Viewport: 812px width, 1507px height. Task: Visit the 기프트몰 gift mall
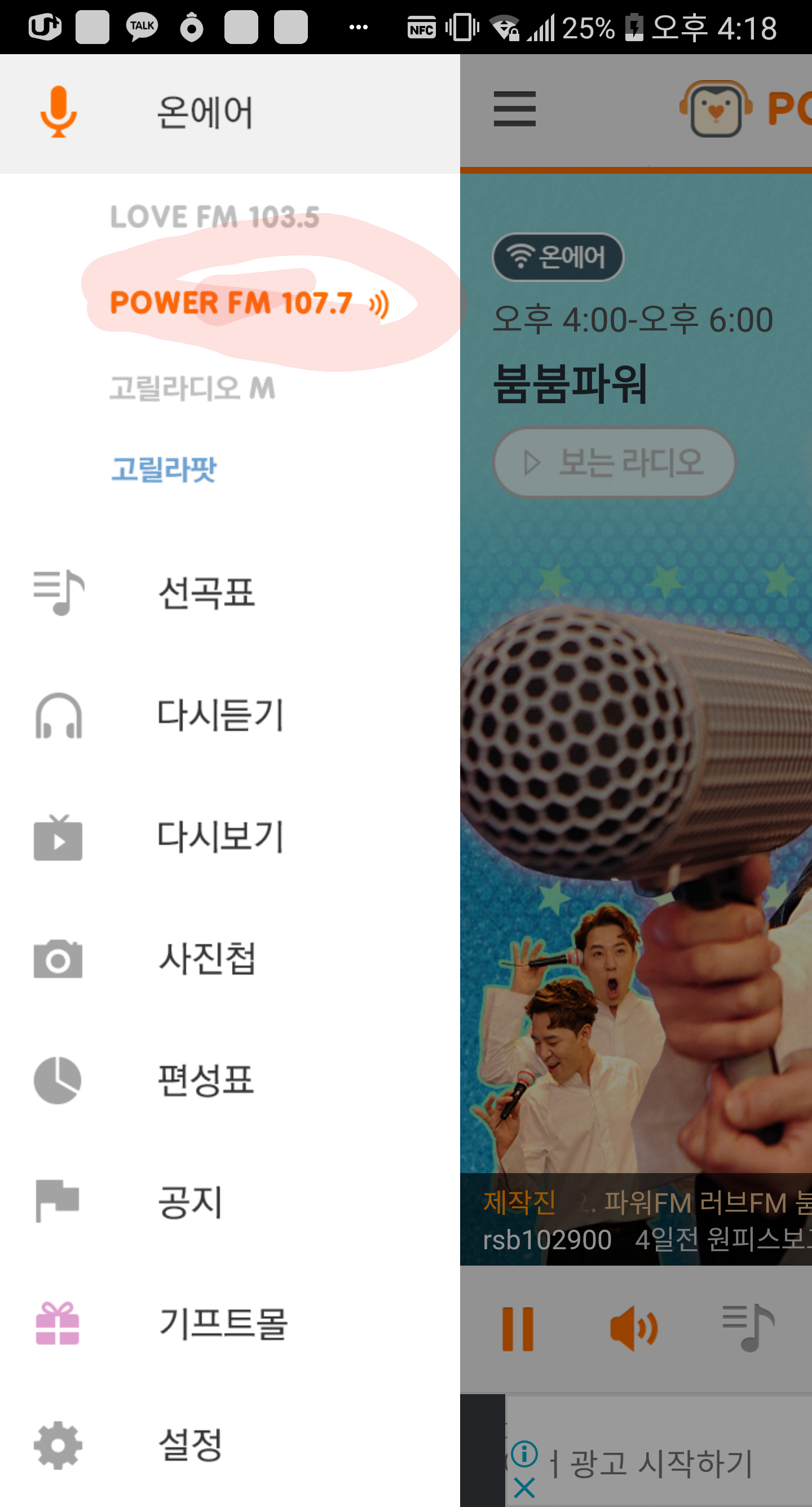click(222, 1324)
